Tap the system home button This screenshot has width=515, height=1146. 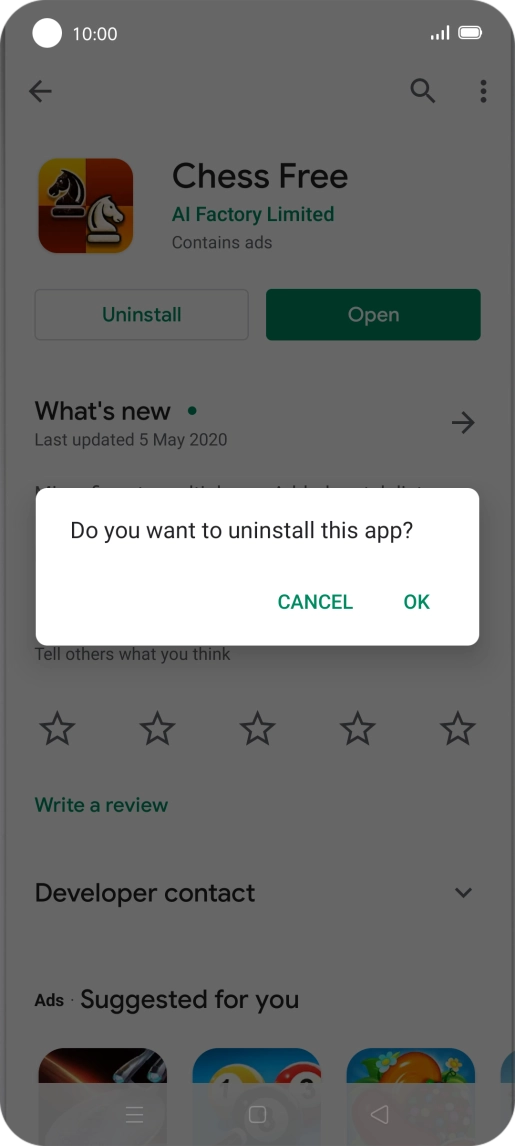click(257, 1114)
